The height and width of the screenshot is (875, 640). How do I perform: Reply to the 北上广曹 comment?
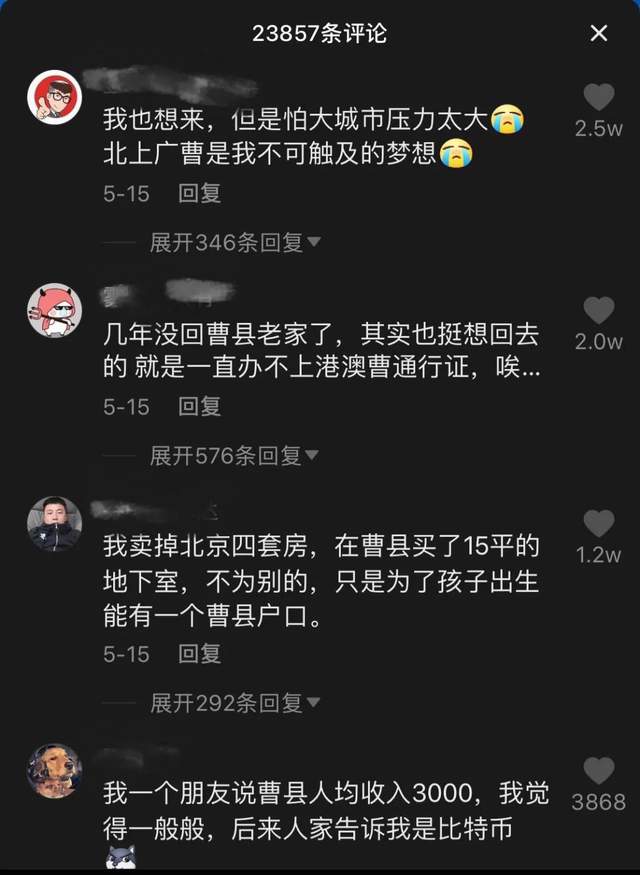(x=199, y=193)
